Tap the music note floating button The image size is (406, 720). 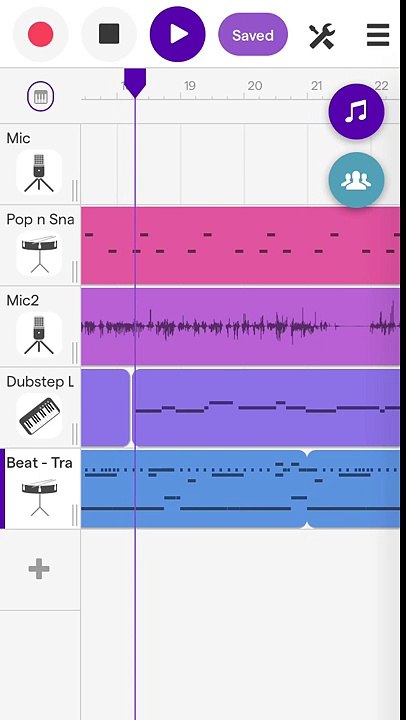(356, 112)
